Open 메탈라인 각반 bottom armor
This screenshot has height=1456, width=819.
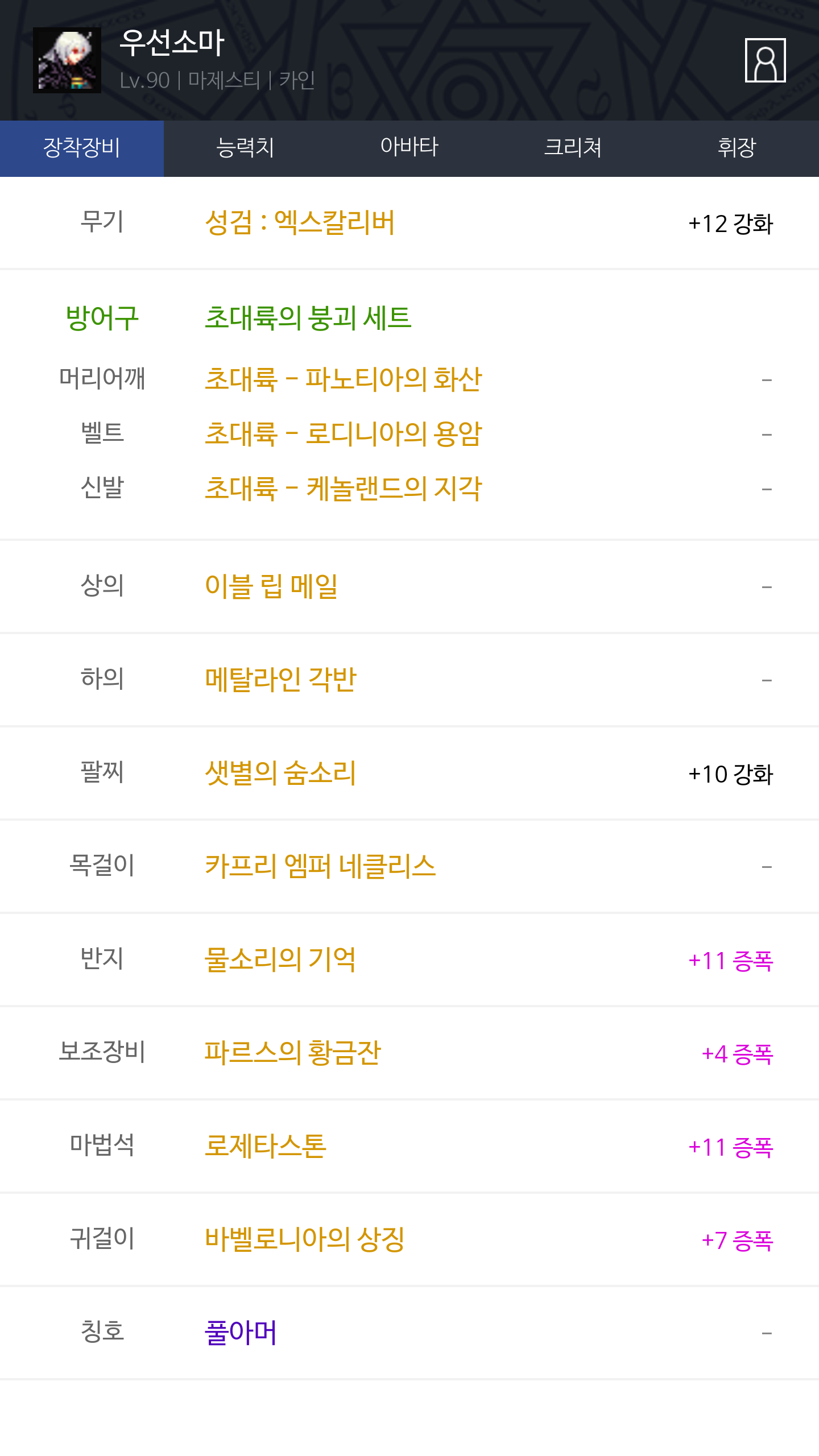[280, 680]
